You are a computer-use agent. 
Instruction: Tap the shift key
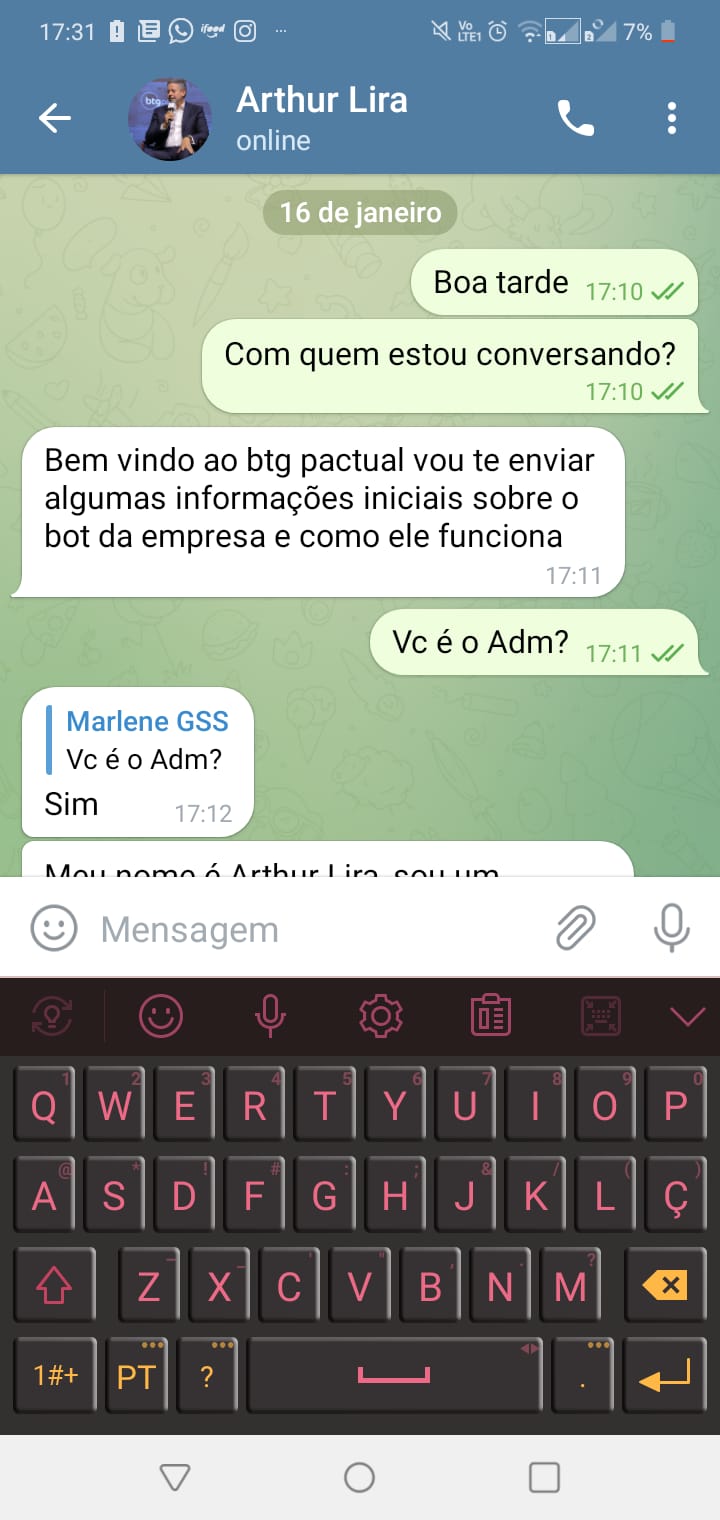pos(55,1285)
